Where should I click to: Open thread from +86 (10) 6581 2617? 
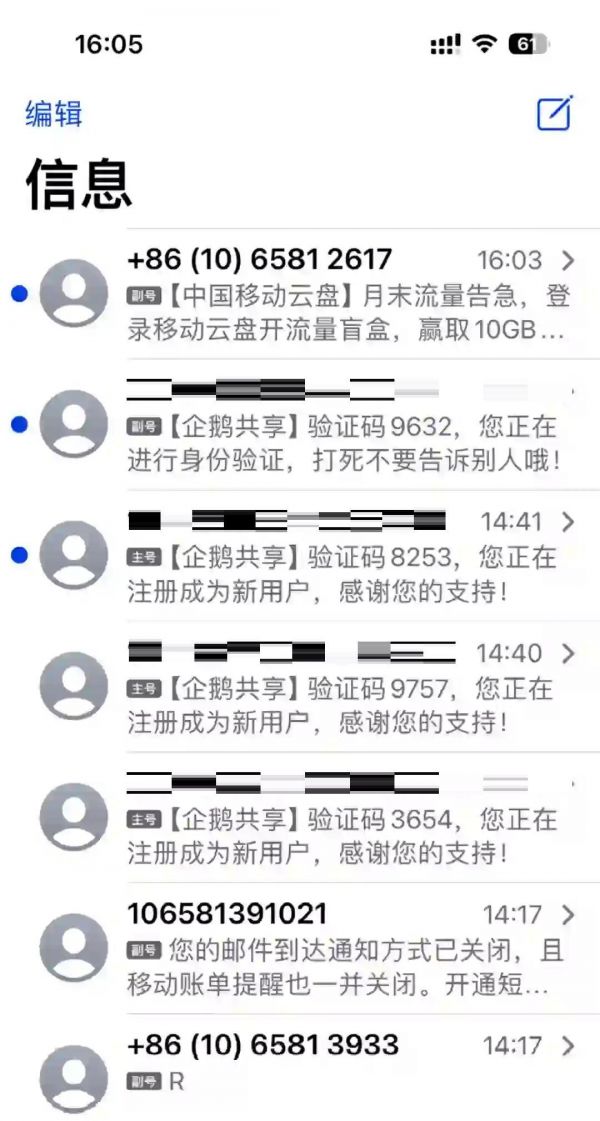tap(340, 295)
